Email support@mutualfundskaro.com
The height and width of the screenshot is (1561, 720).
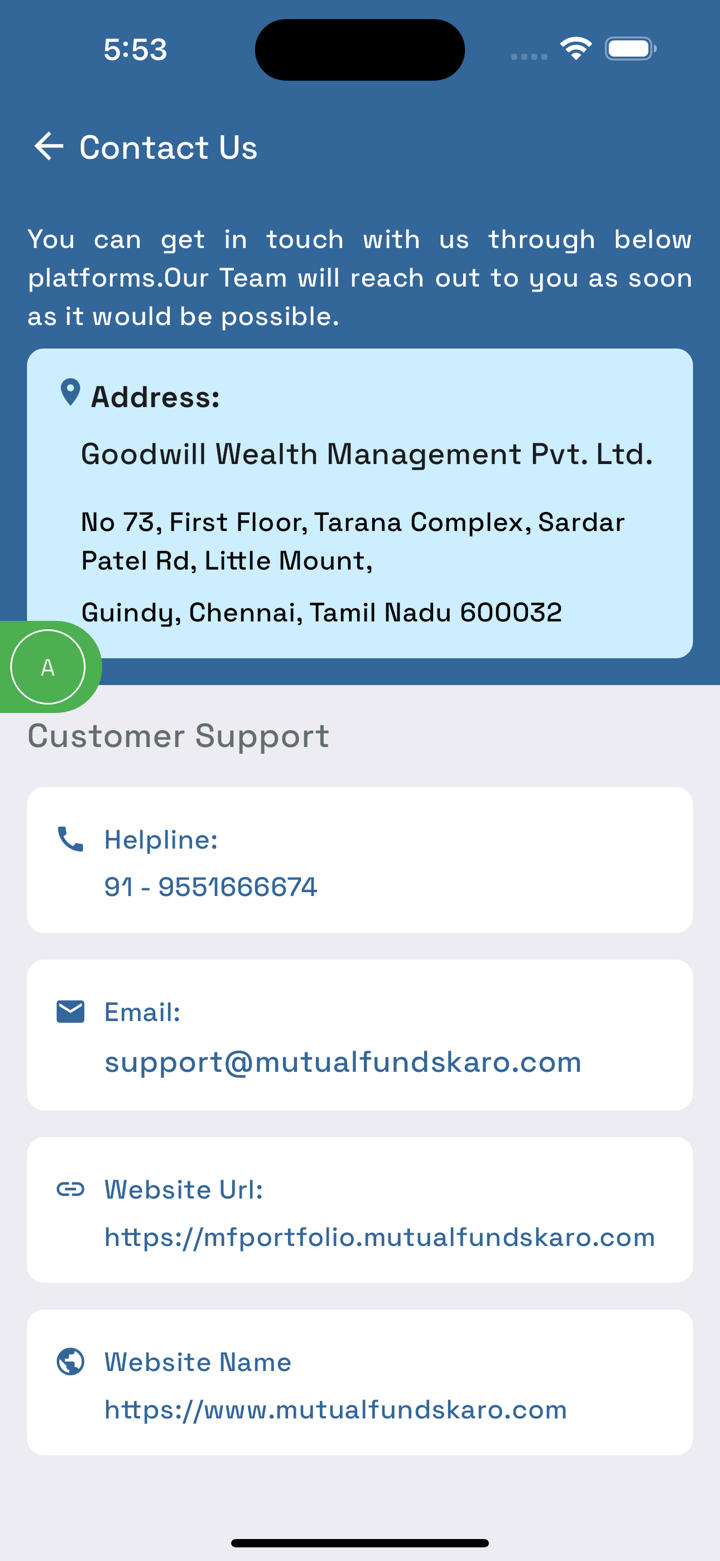point(343,1061)
